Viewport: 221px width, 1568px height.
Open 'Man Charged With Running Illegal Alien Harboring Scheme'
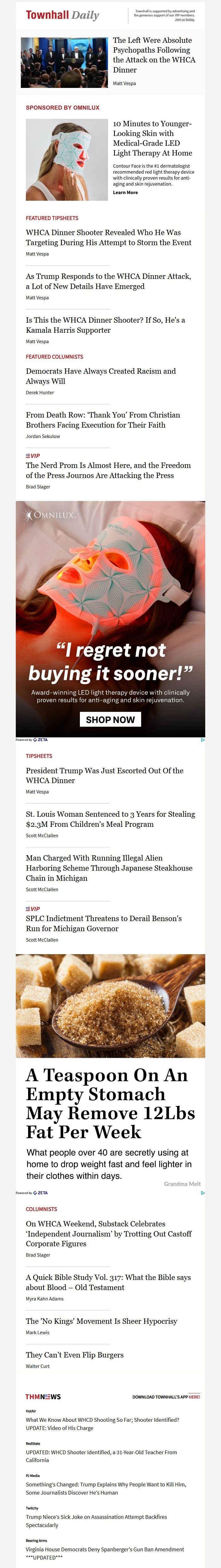click(x=109, y=868)
